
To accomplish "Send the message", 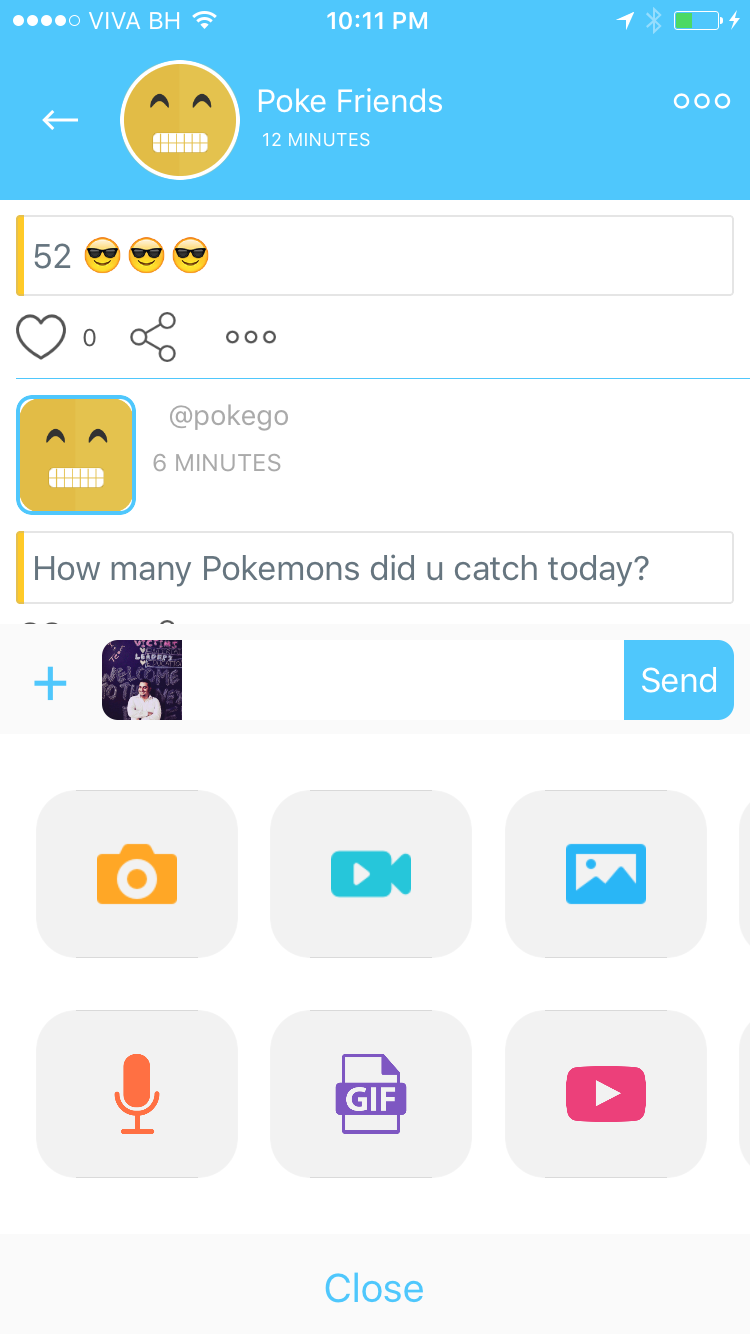I will tap(679, 680).
